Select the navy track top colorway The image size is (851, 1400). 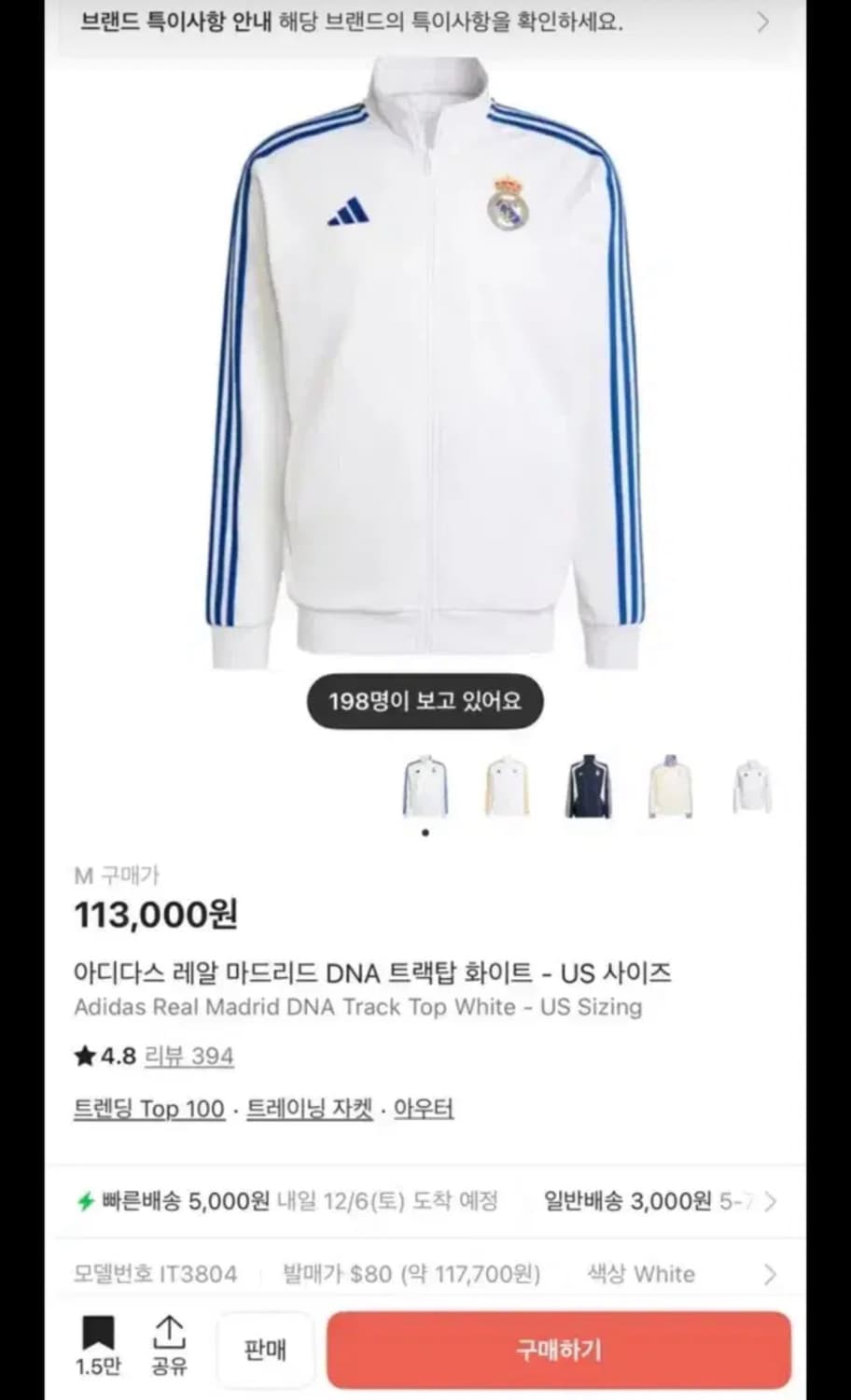point(588,785)
